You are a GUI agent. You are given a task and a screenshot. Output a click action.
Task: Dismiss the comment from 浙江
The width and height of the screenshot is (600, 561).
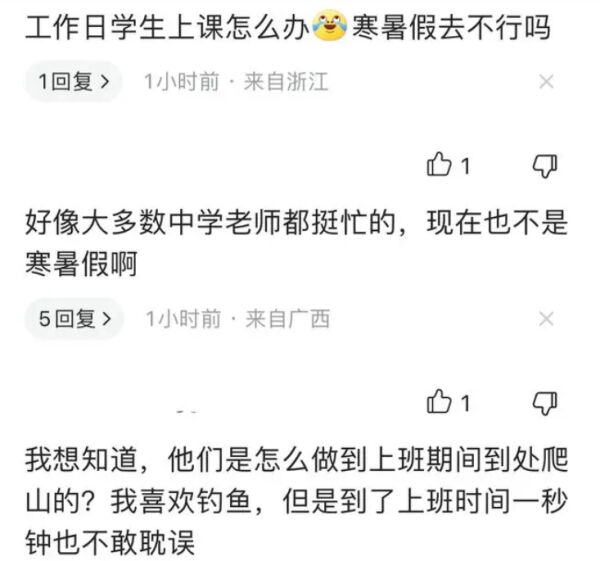coord(546,82)
